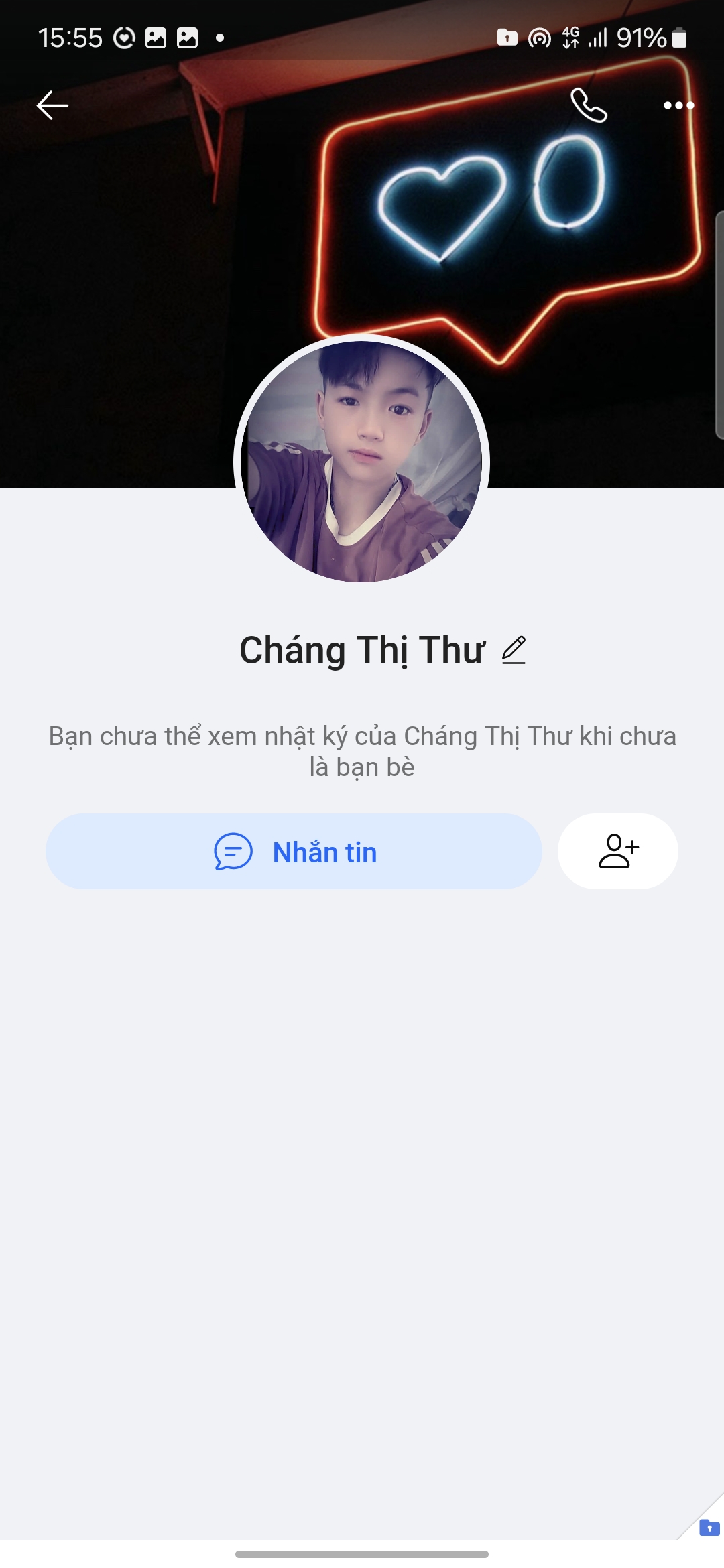This screenshot has width=724, height=1568.
Task: Edit the contact name with the pencil icon
Action: click(514, 650)
